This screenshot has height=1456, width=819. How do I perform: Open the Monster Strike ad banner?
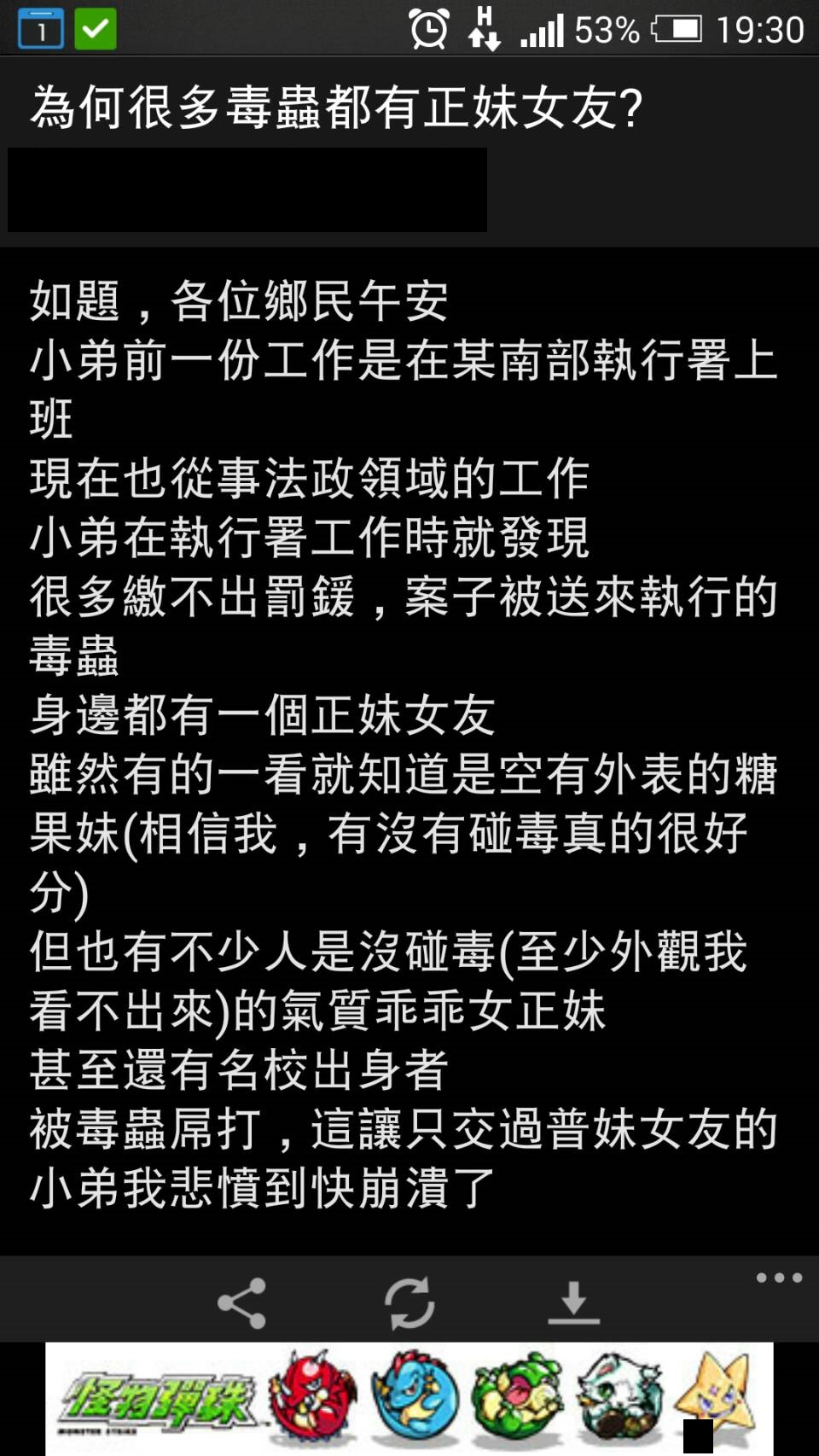click(409, 1398)
